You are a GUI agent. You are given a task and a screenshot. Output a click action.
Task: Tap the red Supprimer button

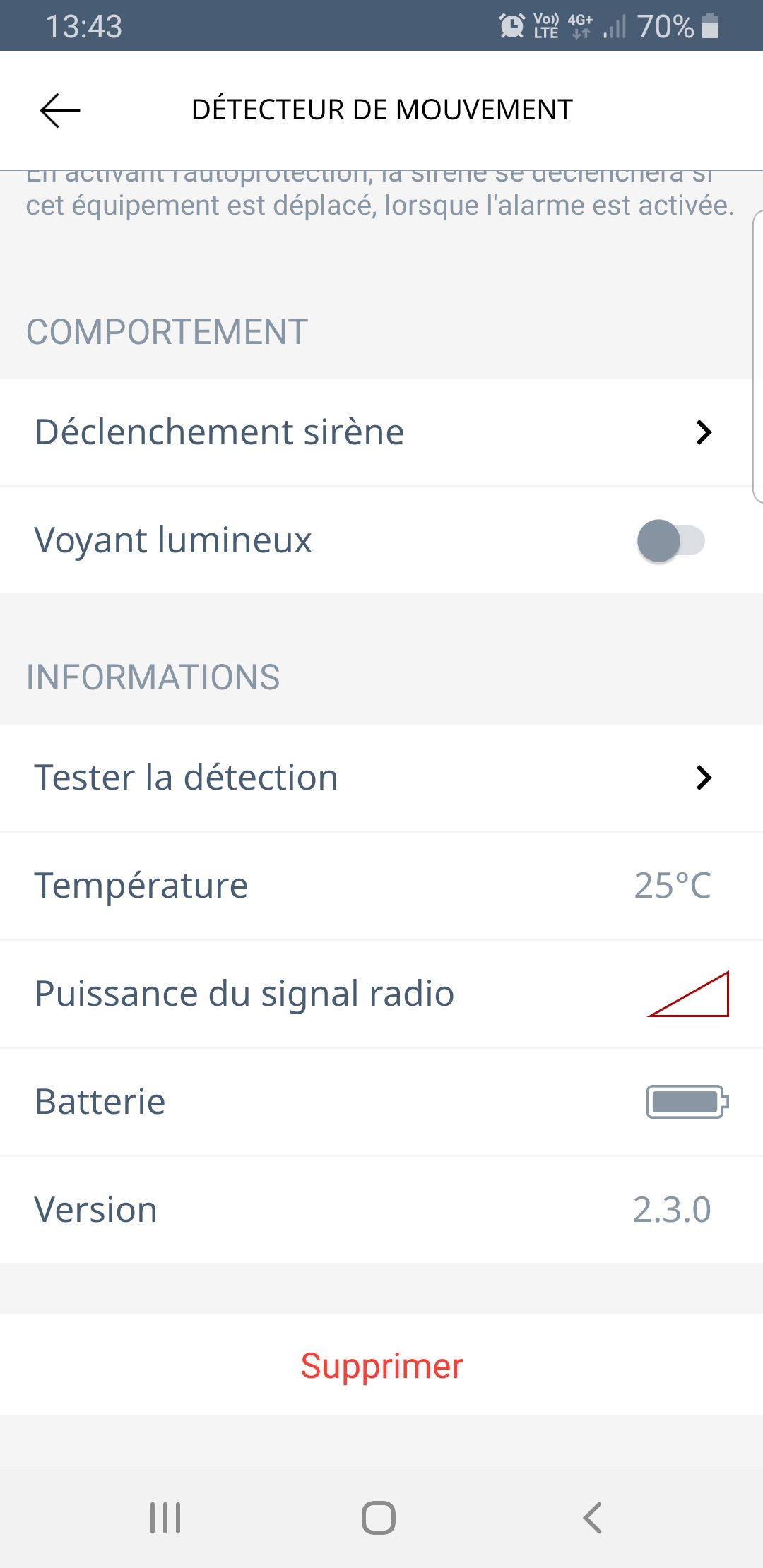pos(381,1365)
